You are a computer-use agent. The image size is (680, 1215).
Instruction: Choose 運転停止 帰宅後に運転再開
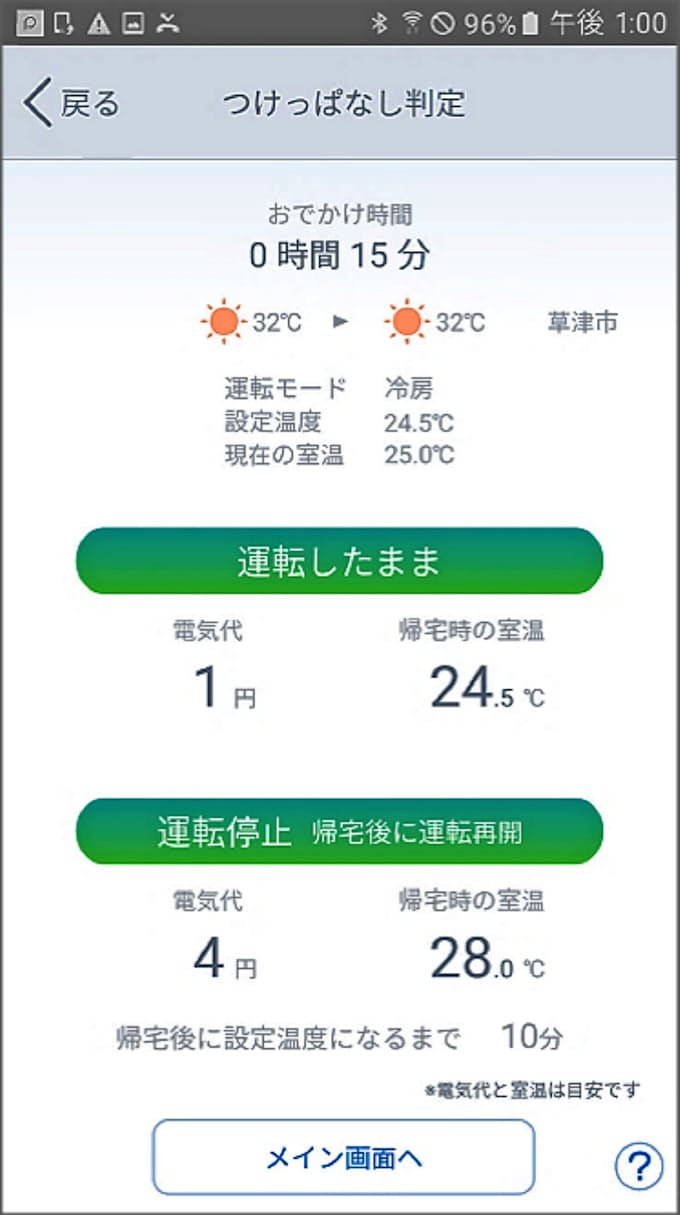(339, 831)
